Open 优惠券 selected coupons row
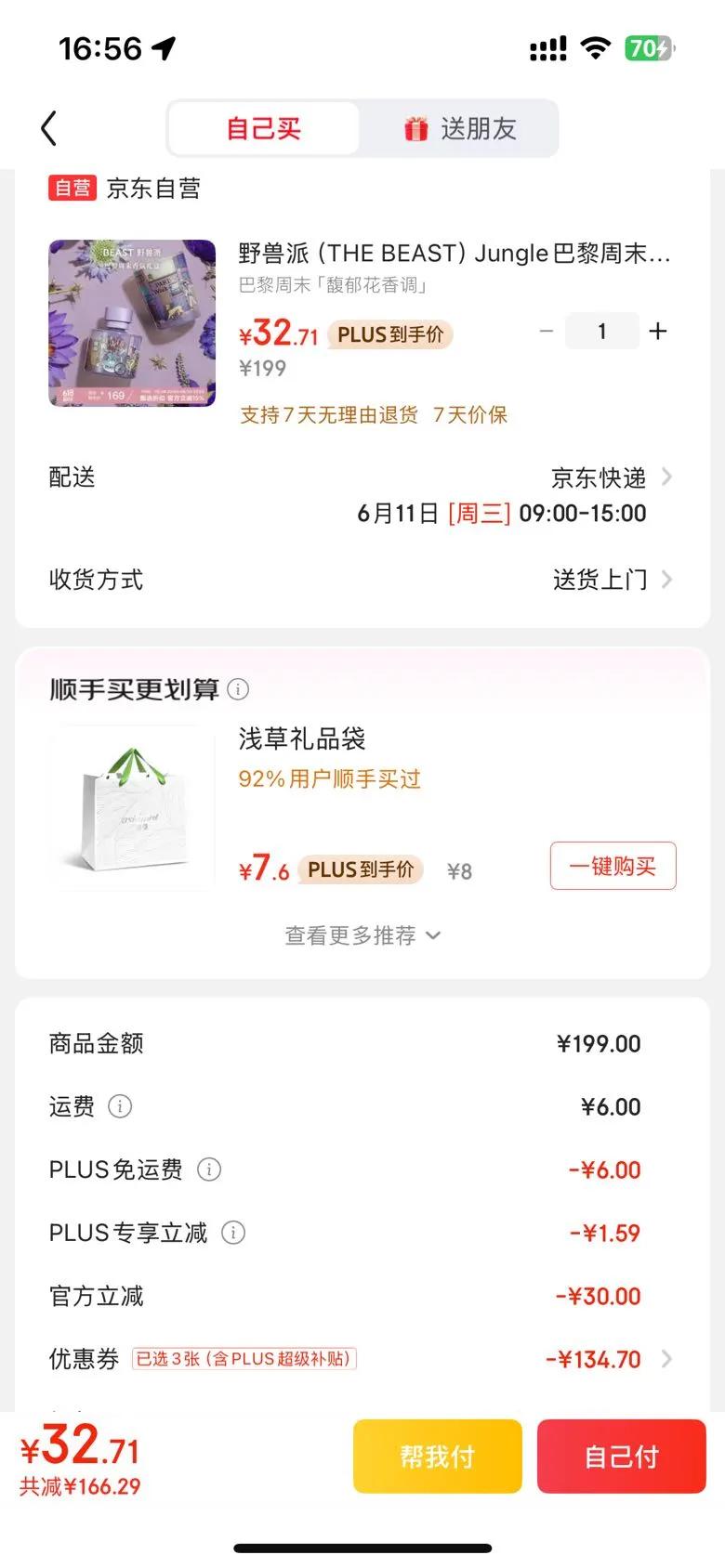 (362, 1359)
